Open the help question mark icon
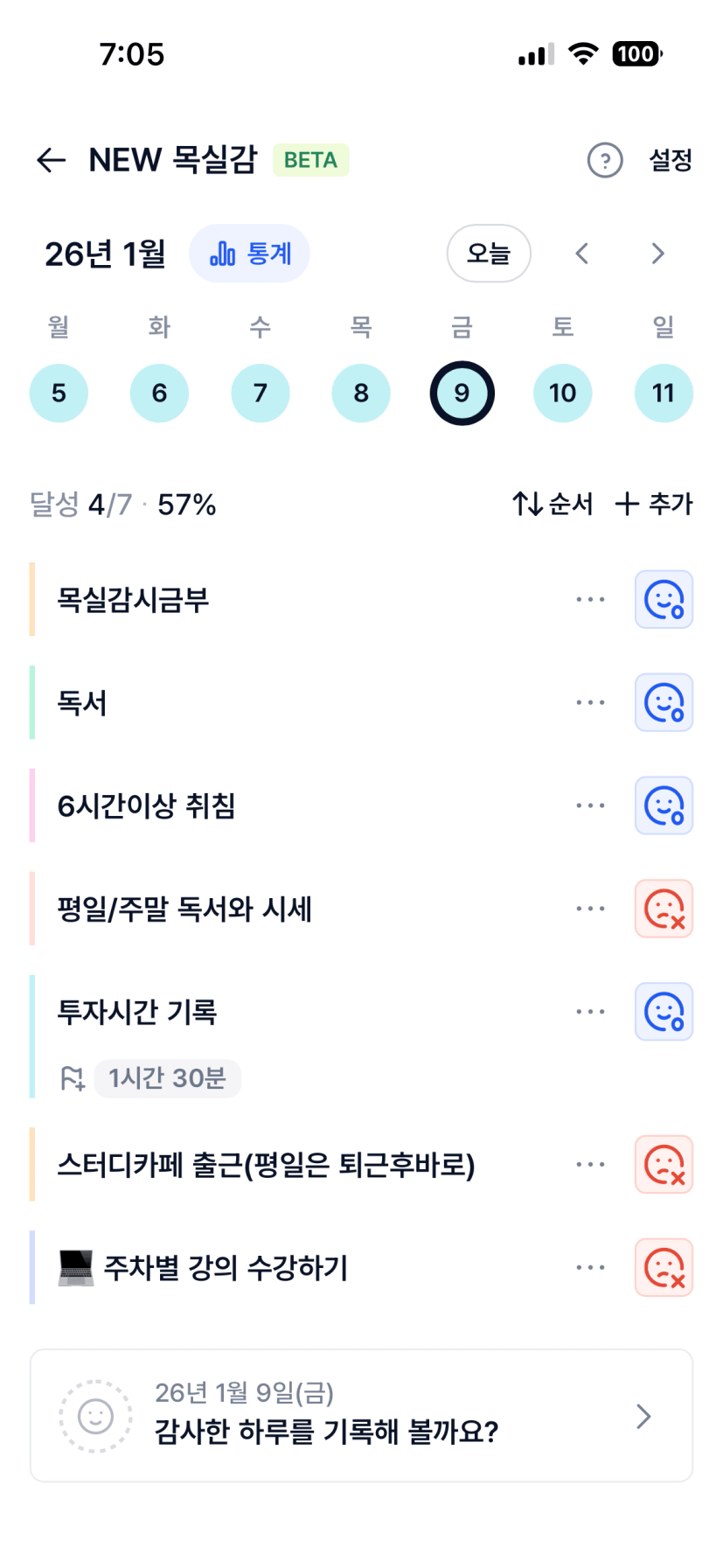The width and height of the screenshot is (723, 1568). [604, 160]
